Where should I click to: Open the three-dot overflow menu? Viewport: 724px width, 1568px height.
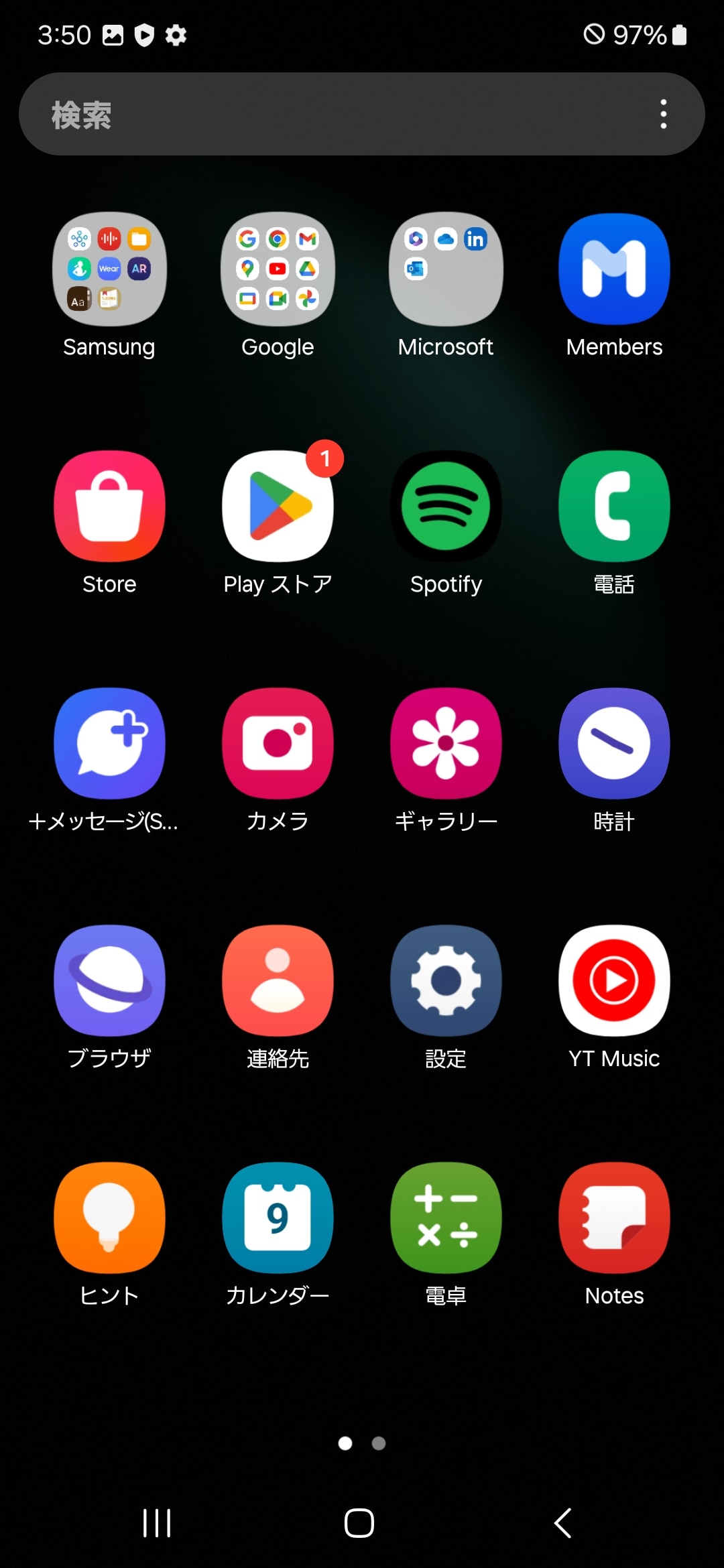tap(663, 115)
